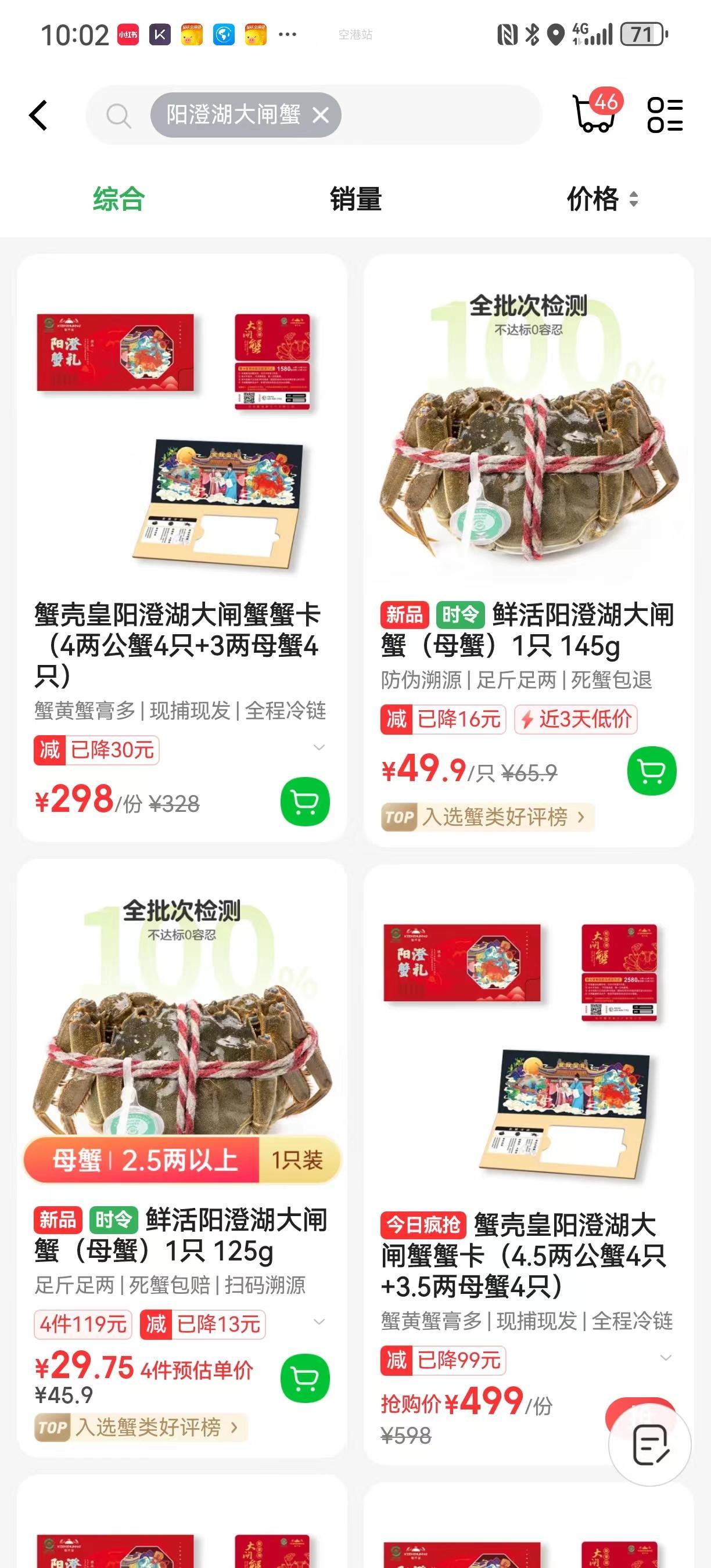Open the 母蟹 1只 145g product

[x=528, y=631]
